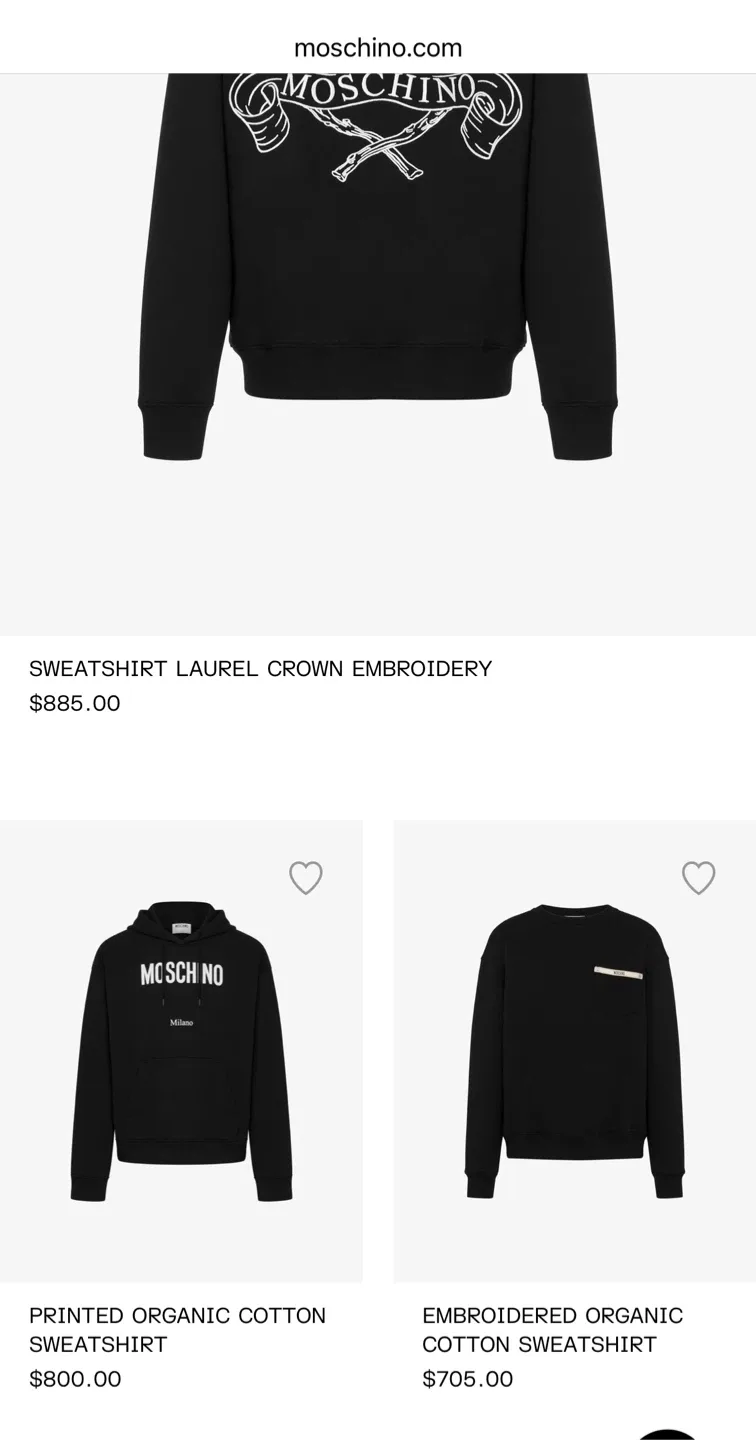This screenshot has height=1440, width=756.
Task: Select the wishlist heart above the hooded sweatshirt
Action: pyautogui.click(x=306, y=877)
